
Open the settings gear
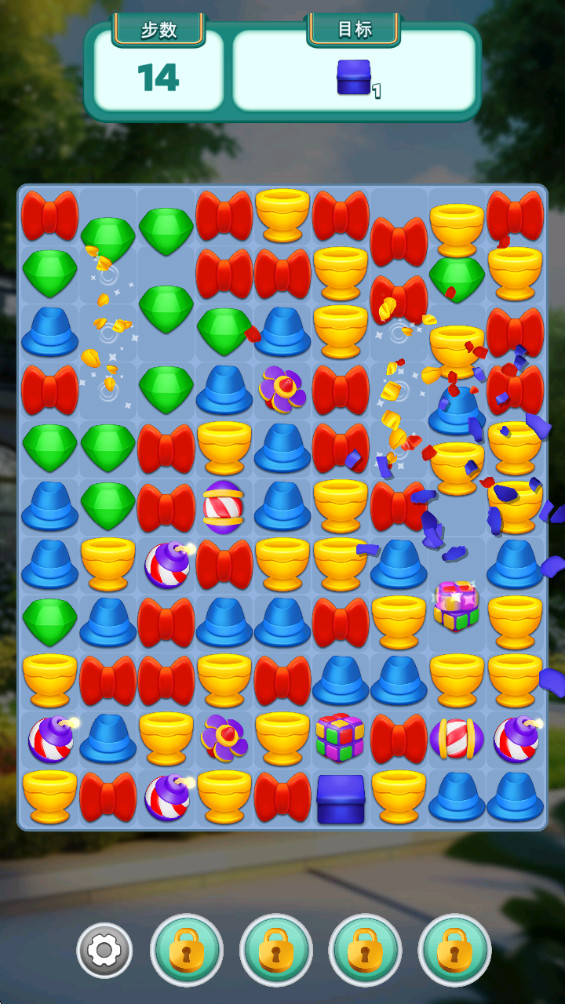tap(104, 950)
